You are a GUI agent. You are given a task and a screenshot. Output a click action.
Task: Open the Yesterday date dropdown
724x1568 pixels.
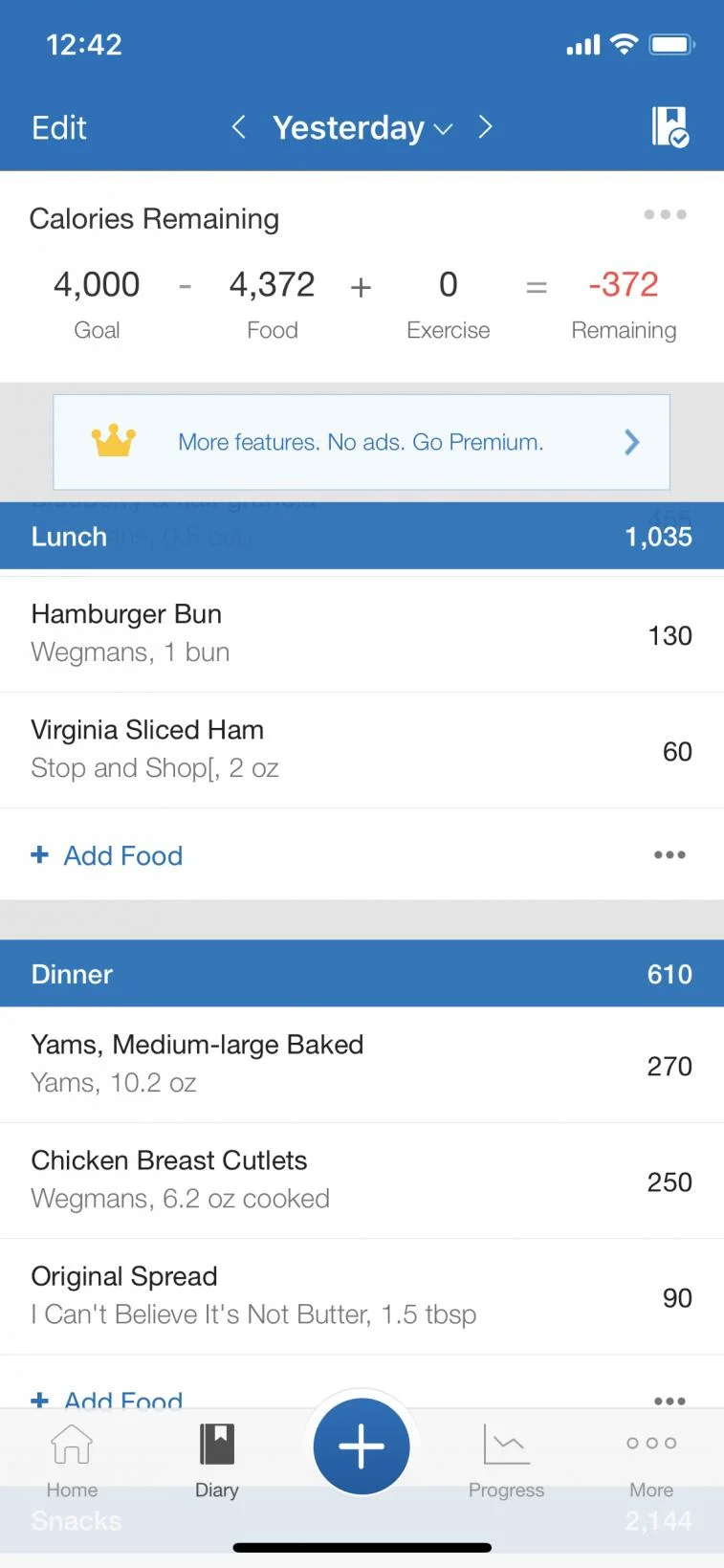pyautogui.click(x=362, y=128)
